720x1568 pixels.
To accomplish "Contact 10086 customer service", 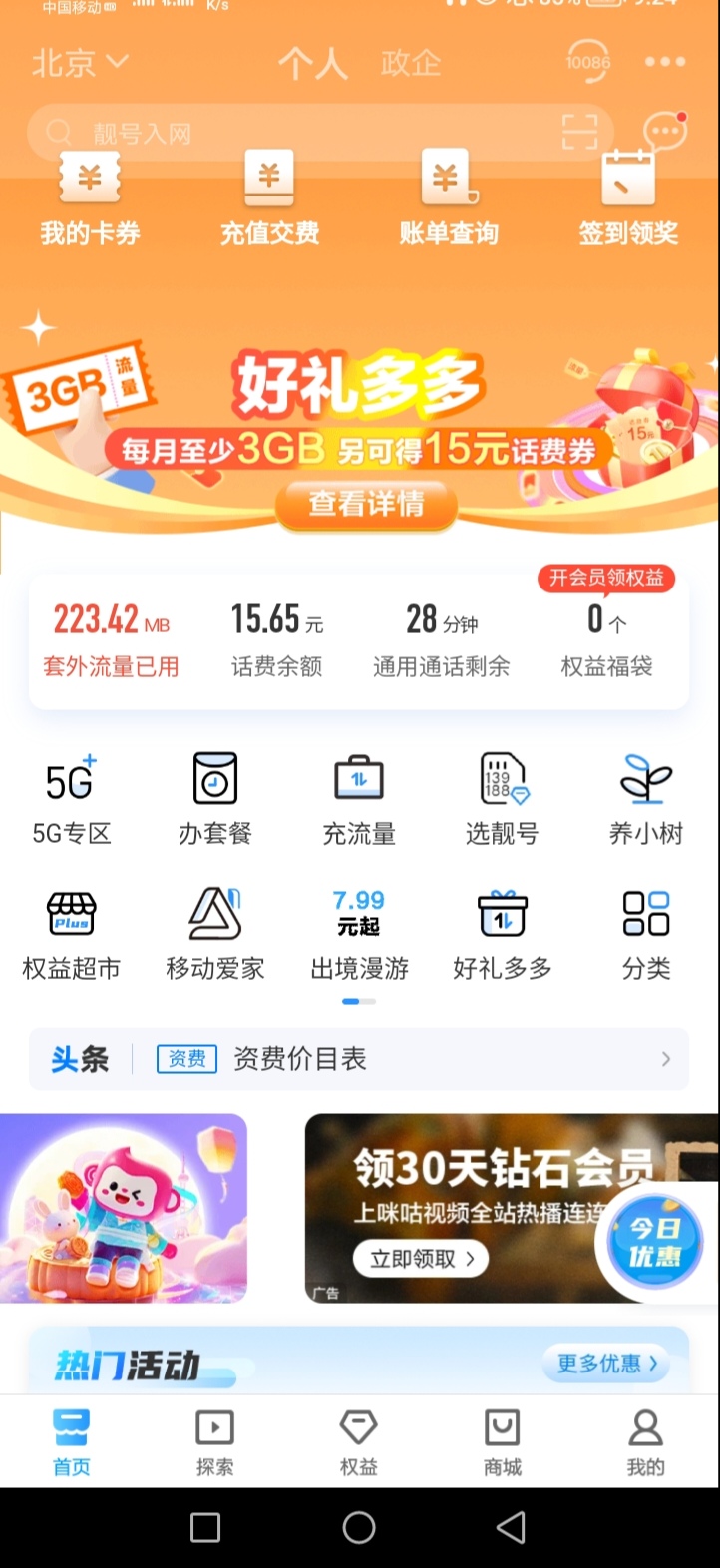I will point(587,62).
